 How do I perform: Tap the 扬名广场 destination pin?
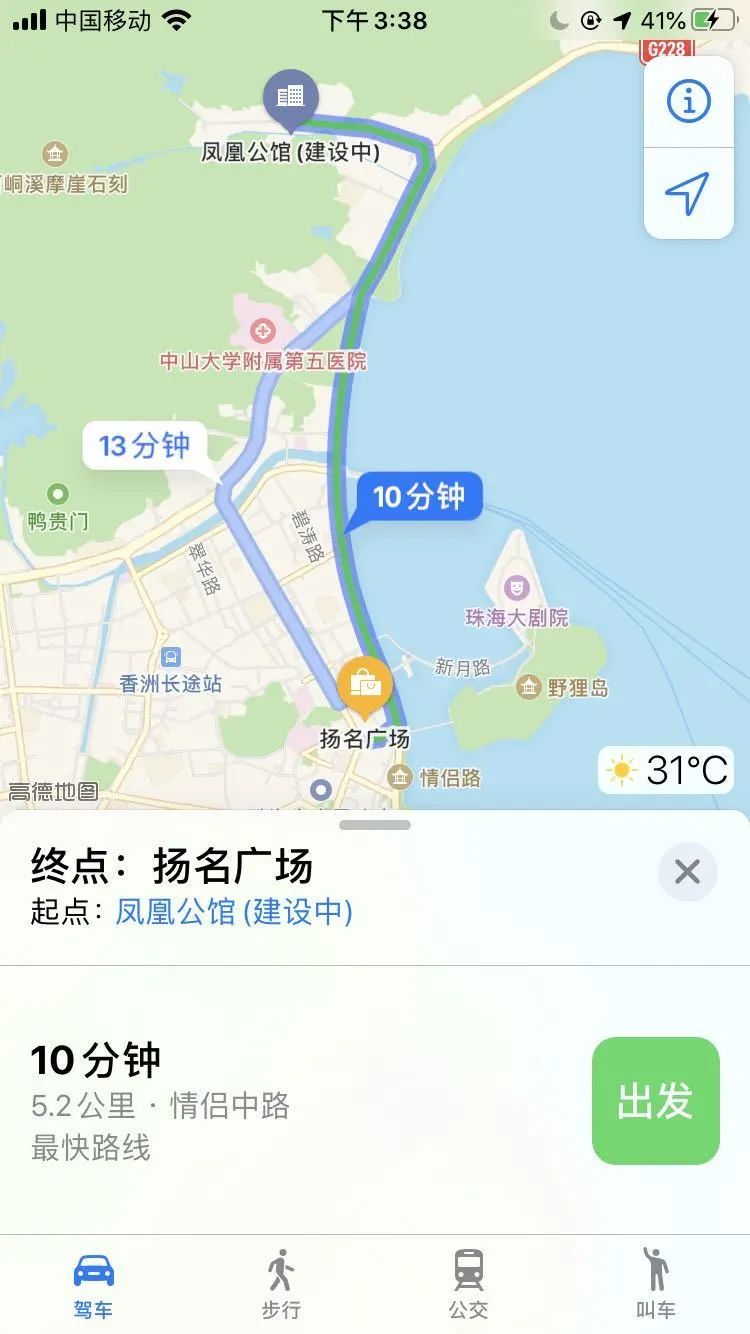coord(364,686)
